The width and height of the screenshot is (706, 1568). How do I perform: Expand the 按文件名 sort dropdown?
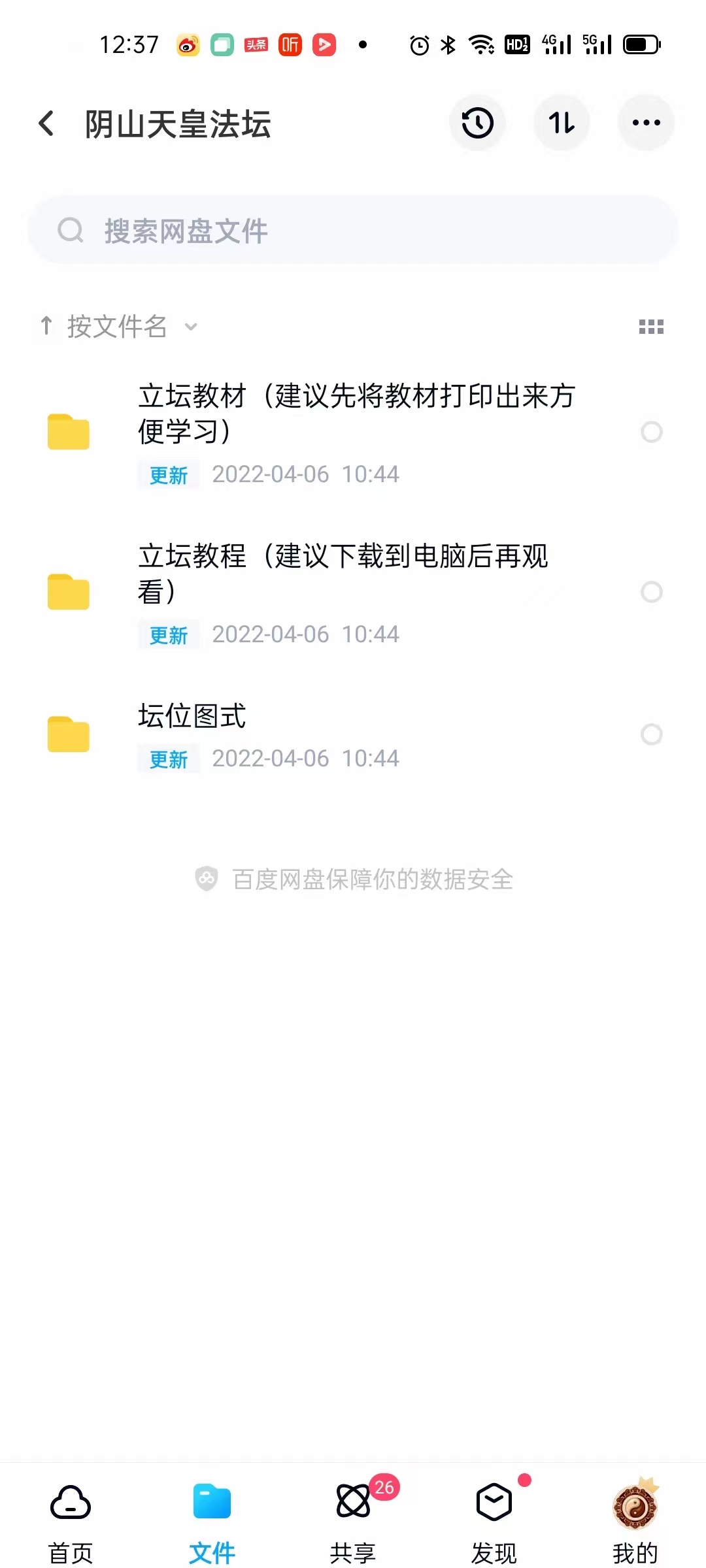190,327
